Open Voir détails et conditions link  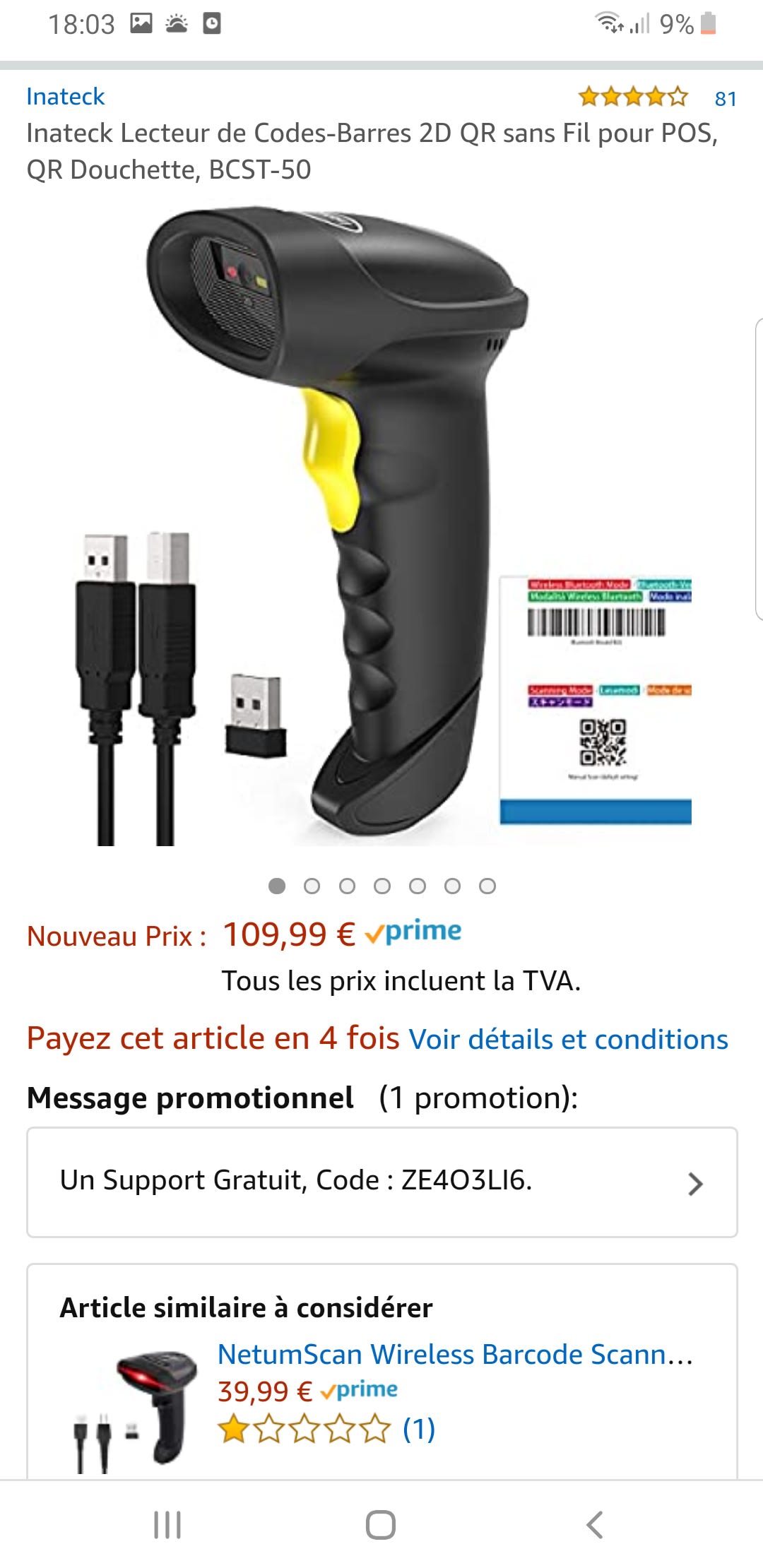pyautogui.click(x=568, y=1040)
